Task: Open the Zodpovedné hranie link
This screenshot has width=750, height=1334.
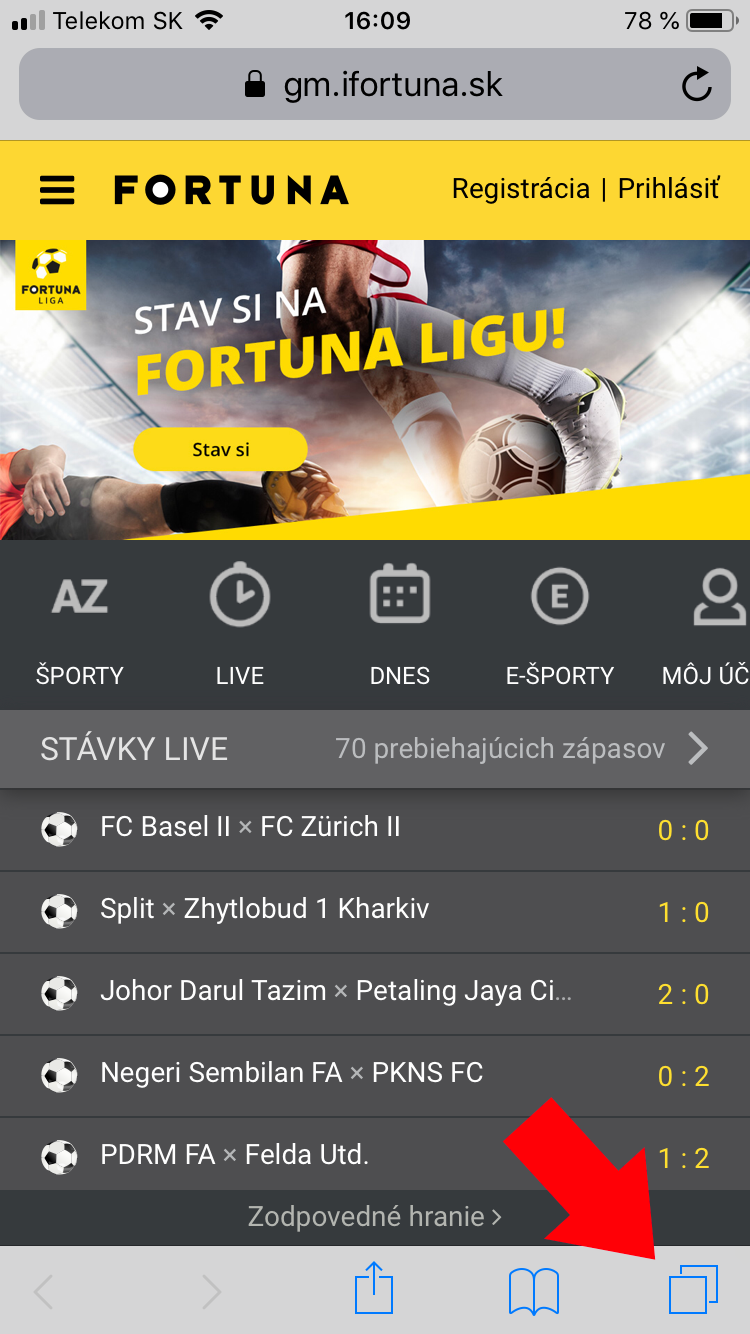Action: (x=375, y=1217)
